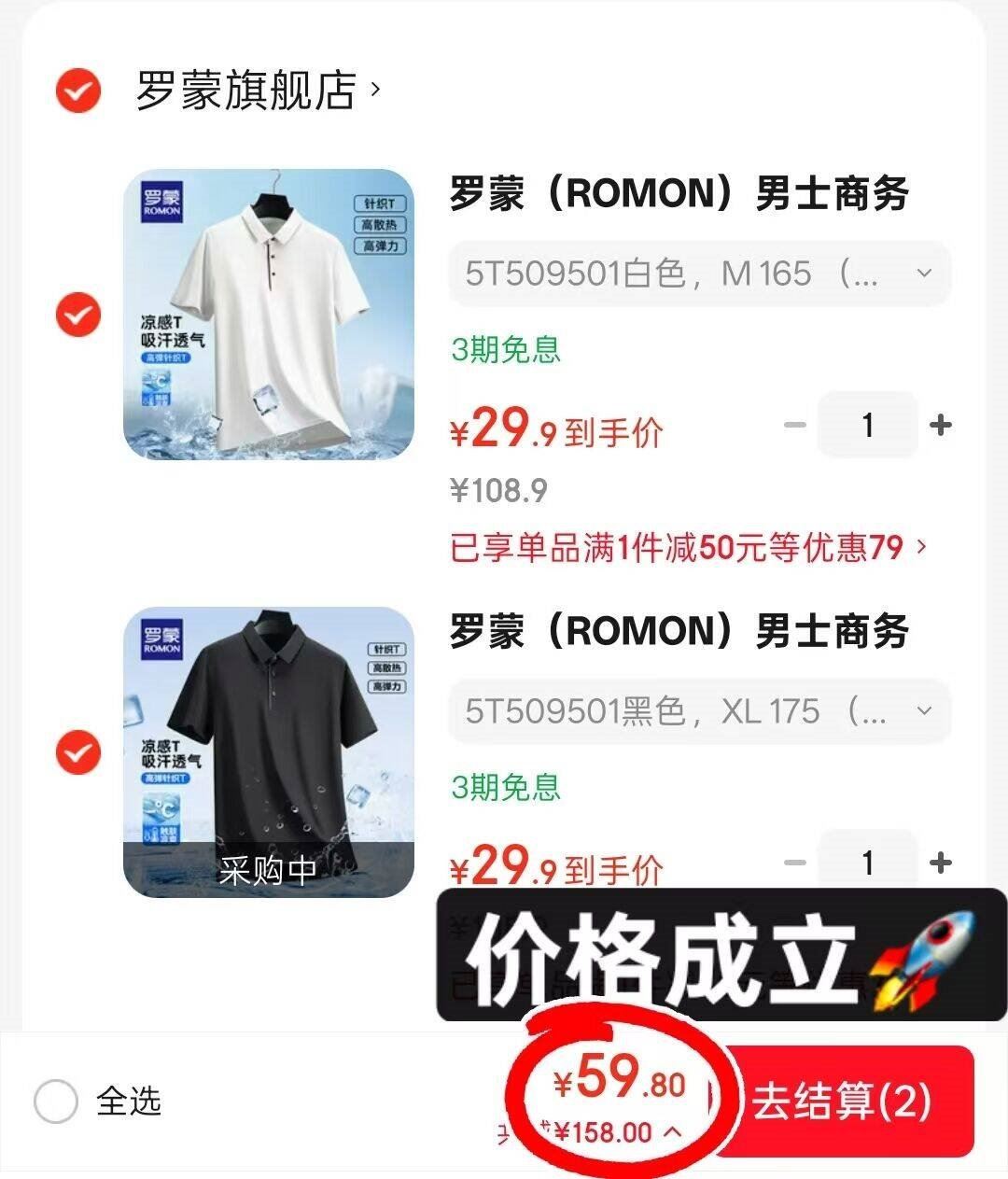Tap 去结算(2) to check out
Image resolution: width=1008 pixels, height=1179 pixels.
pyautogui.click(x=843, y=1101)
